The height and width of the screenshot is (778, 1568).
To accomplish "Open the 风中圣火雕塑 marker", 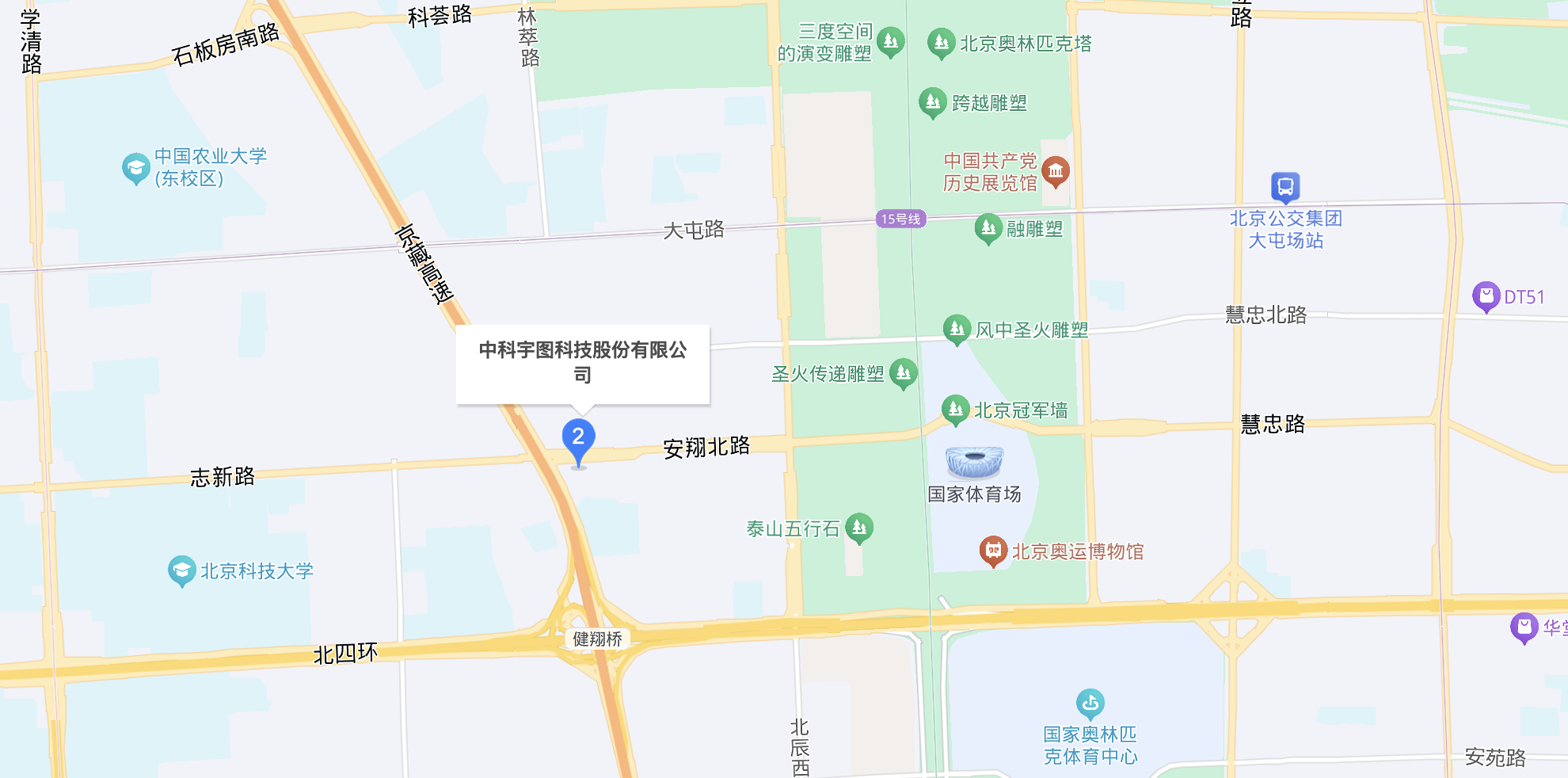I will (957, 328).
